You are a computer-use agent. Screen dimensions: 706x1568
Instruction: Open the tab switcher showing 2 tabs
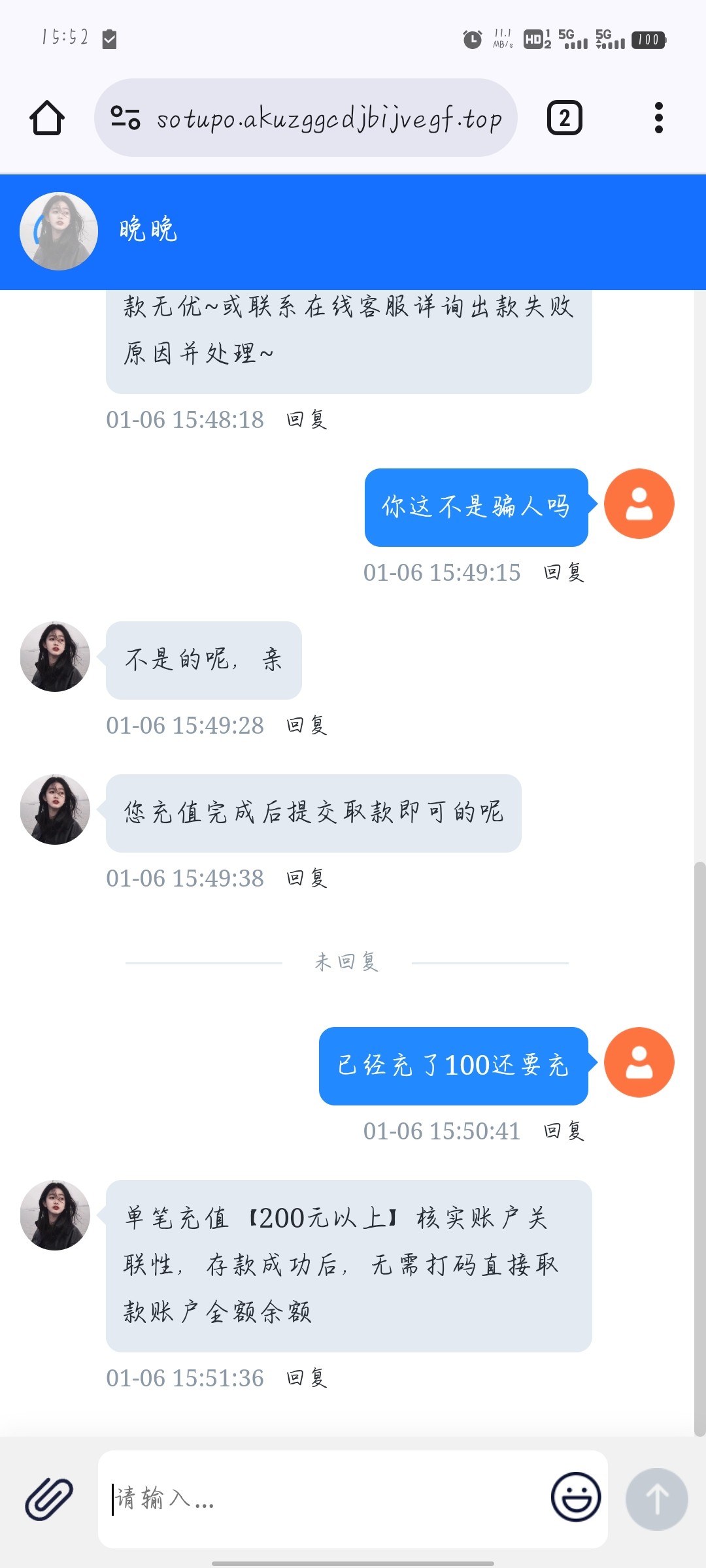coord(564,118)
